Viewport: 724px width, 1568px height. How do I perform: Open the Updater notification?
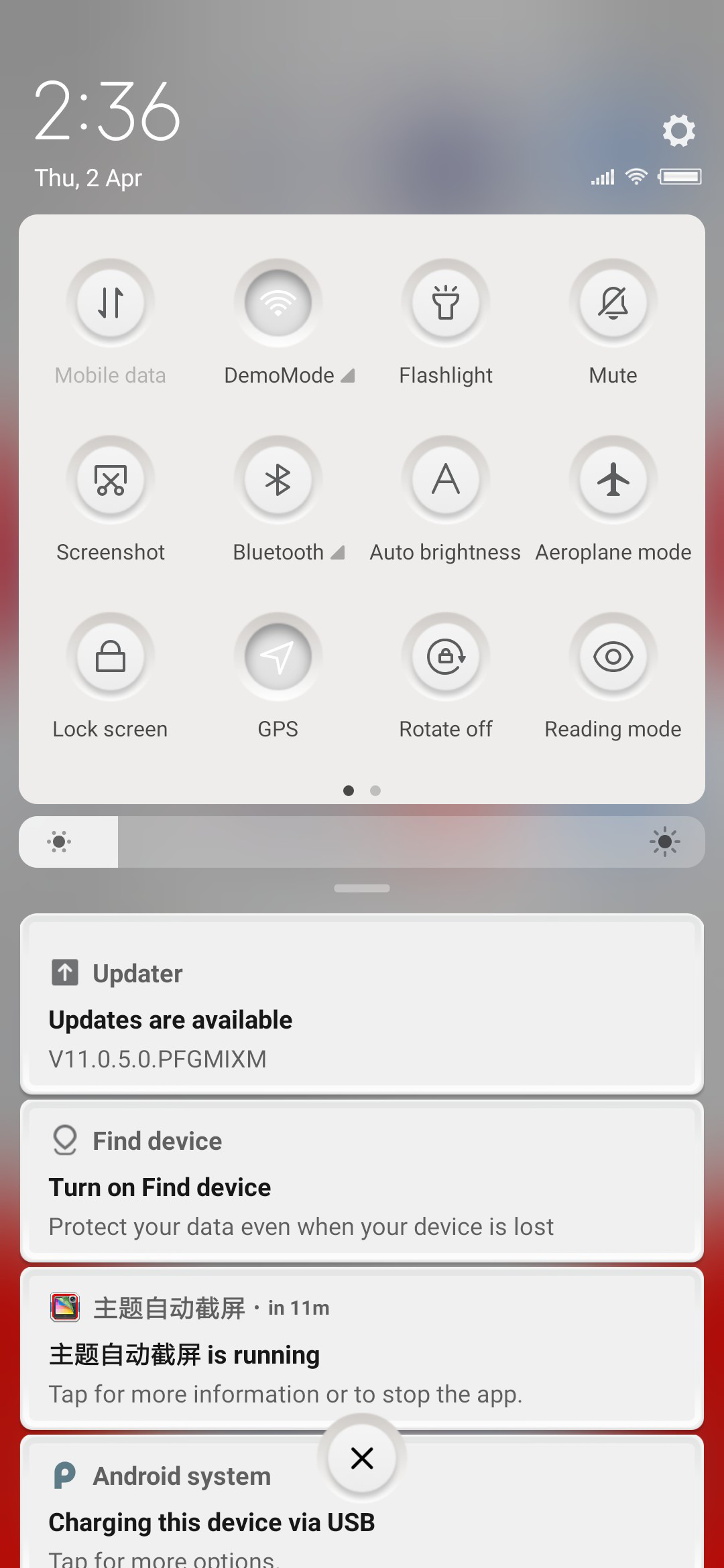(x=362, y=1004)
